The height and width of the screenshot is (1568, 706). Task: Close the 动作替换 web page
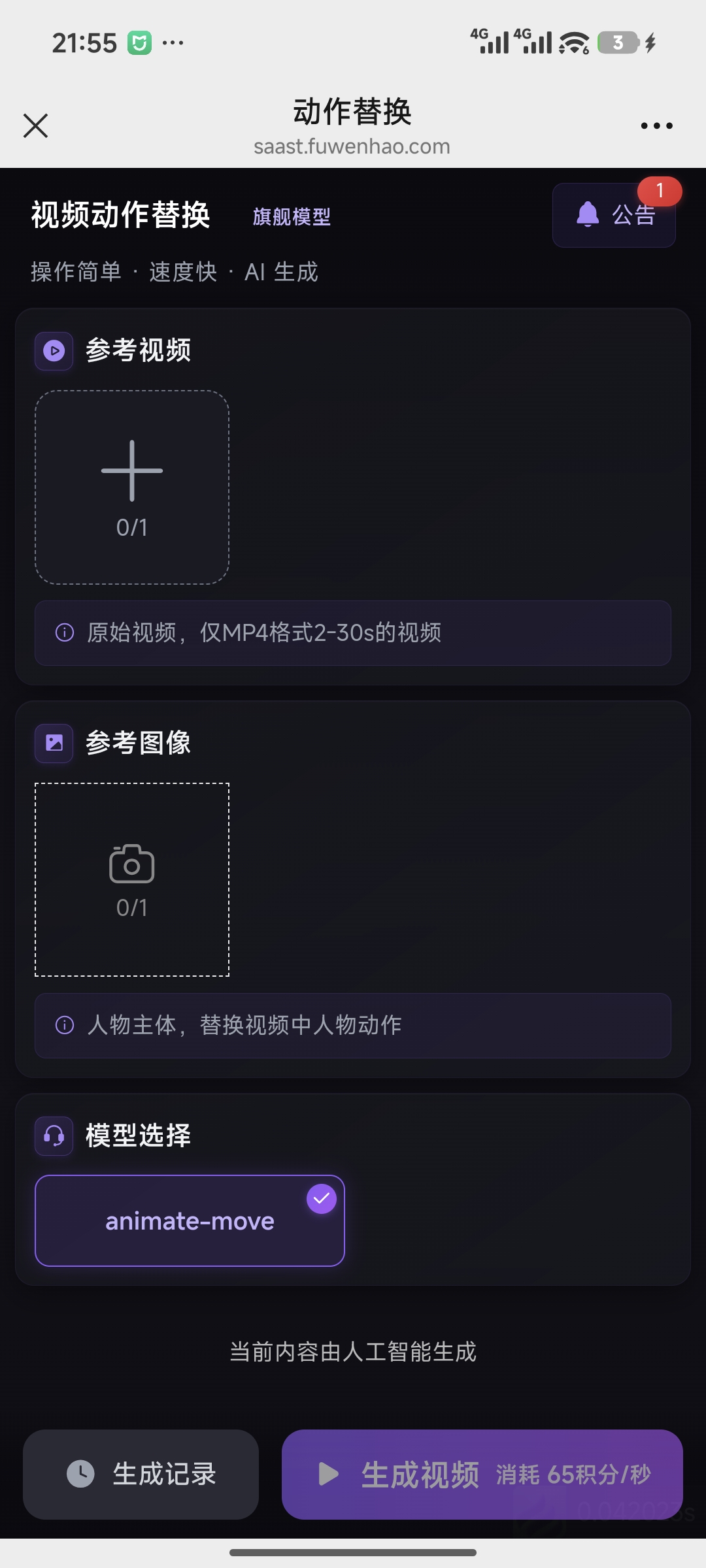[x=36, y=125]
